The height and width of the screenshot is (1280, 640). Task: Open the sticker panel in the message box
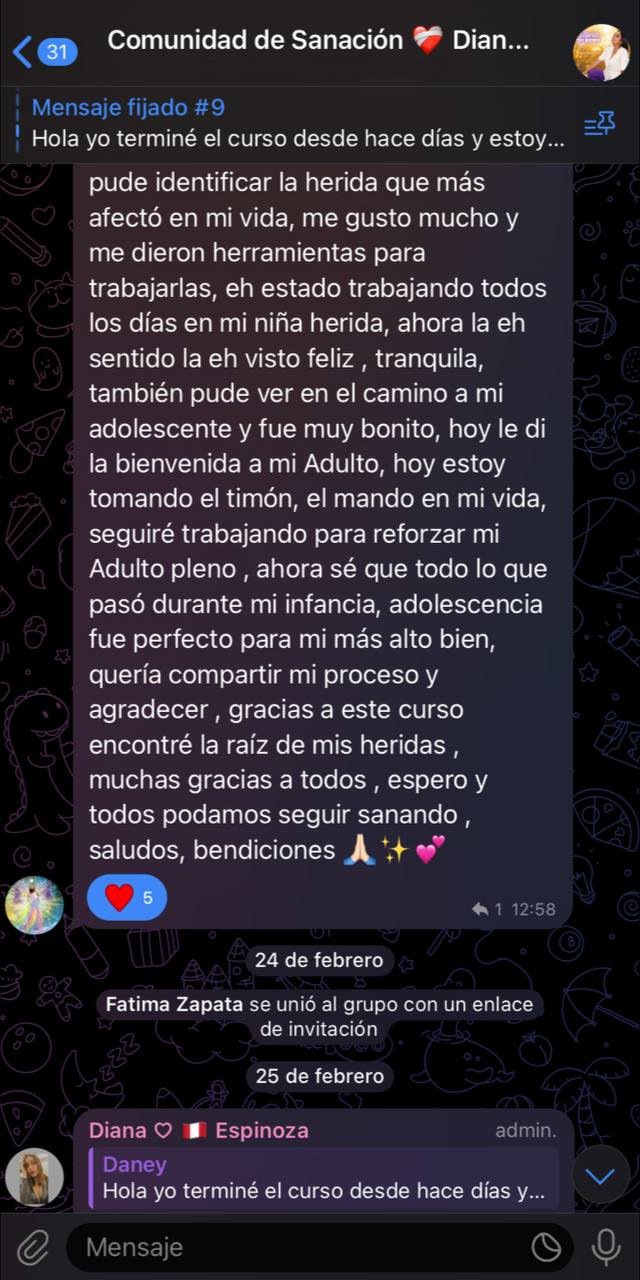click(546, 1247)
